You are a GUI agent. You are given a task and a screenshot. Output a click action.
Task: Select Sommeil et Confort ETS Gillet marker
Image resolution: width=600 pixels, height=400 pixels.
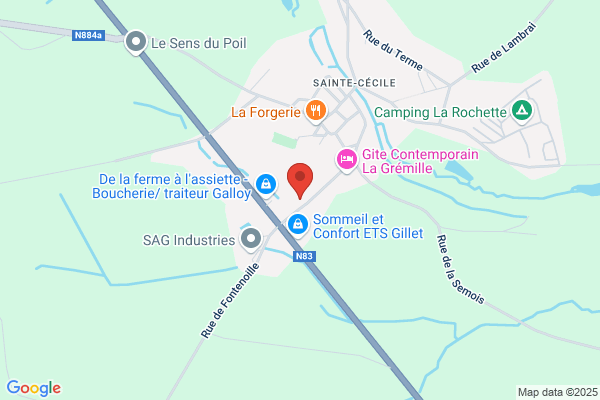pos(298,225)
